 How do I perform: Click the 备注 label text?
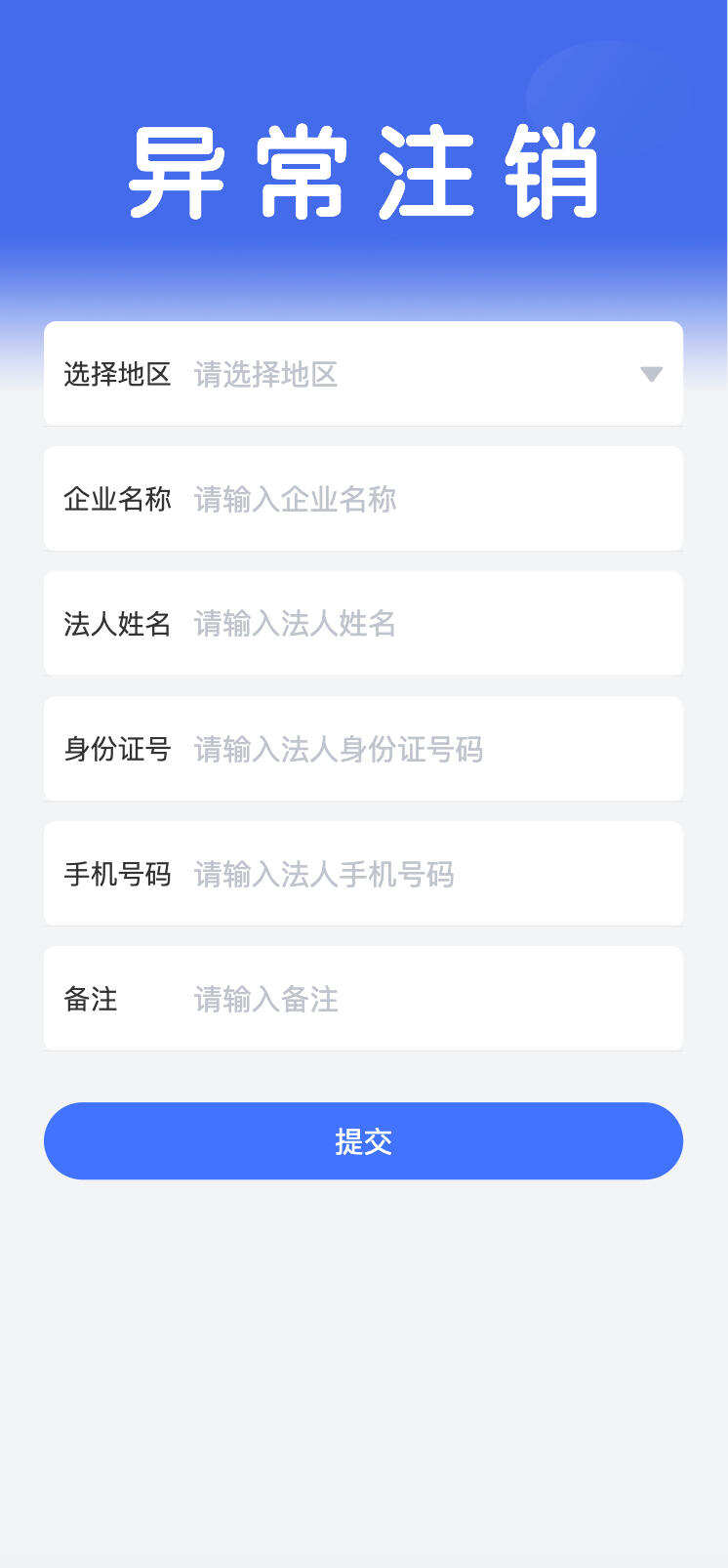tap(90, 999)
